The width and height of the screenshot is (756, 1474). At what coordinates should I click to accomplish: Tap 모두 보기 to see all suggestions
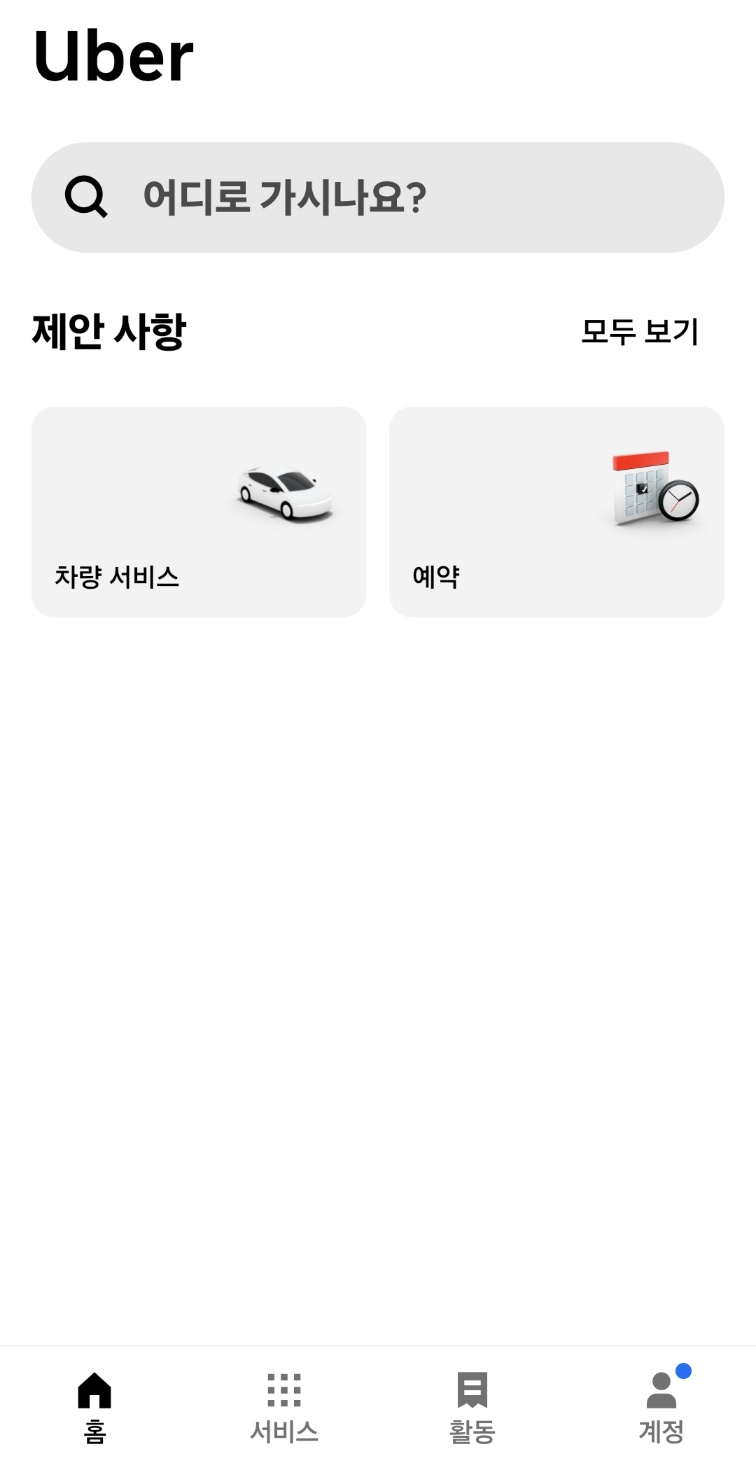(640, 331)
